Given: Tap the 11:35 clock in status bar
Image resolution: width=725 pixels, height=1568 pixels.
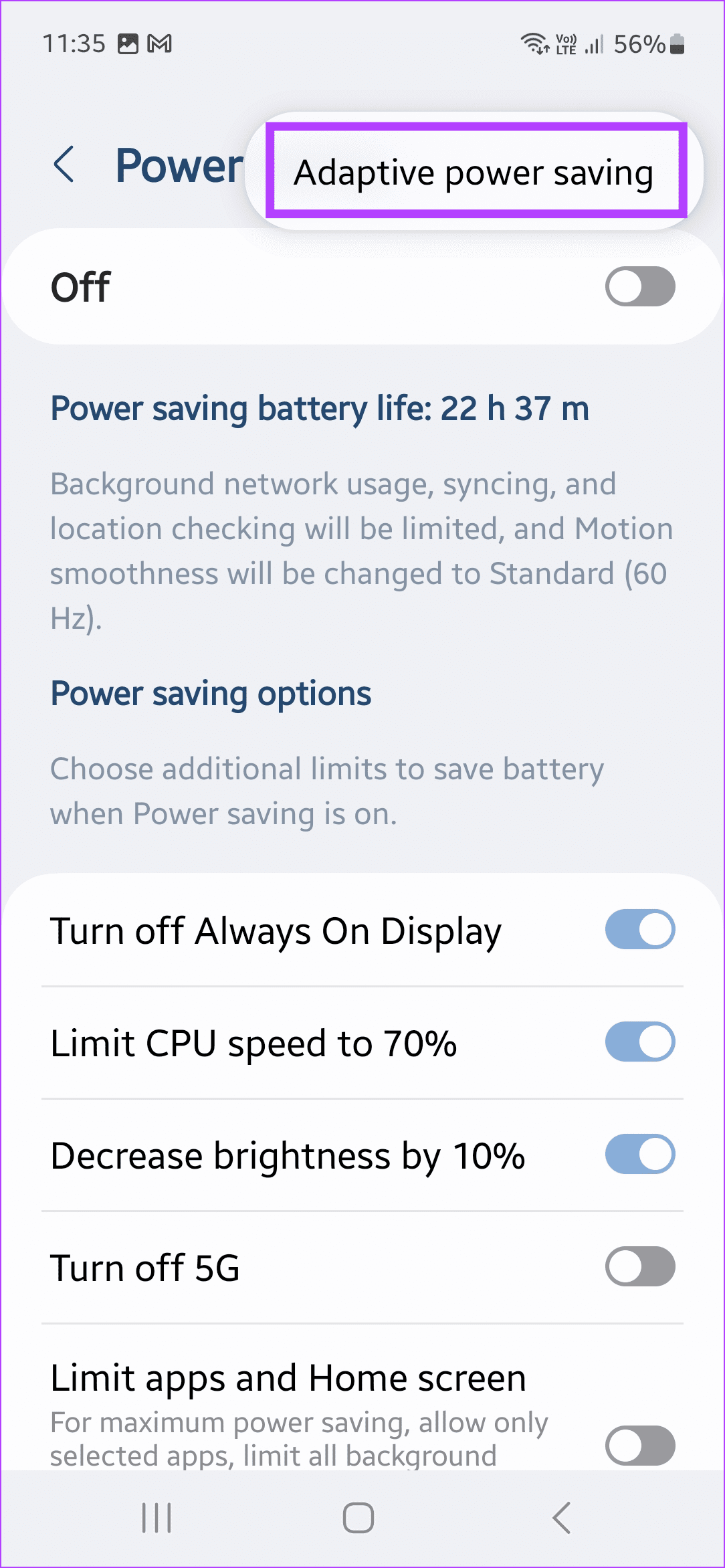Looking at the screenshot, I should [75, 43].
